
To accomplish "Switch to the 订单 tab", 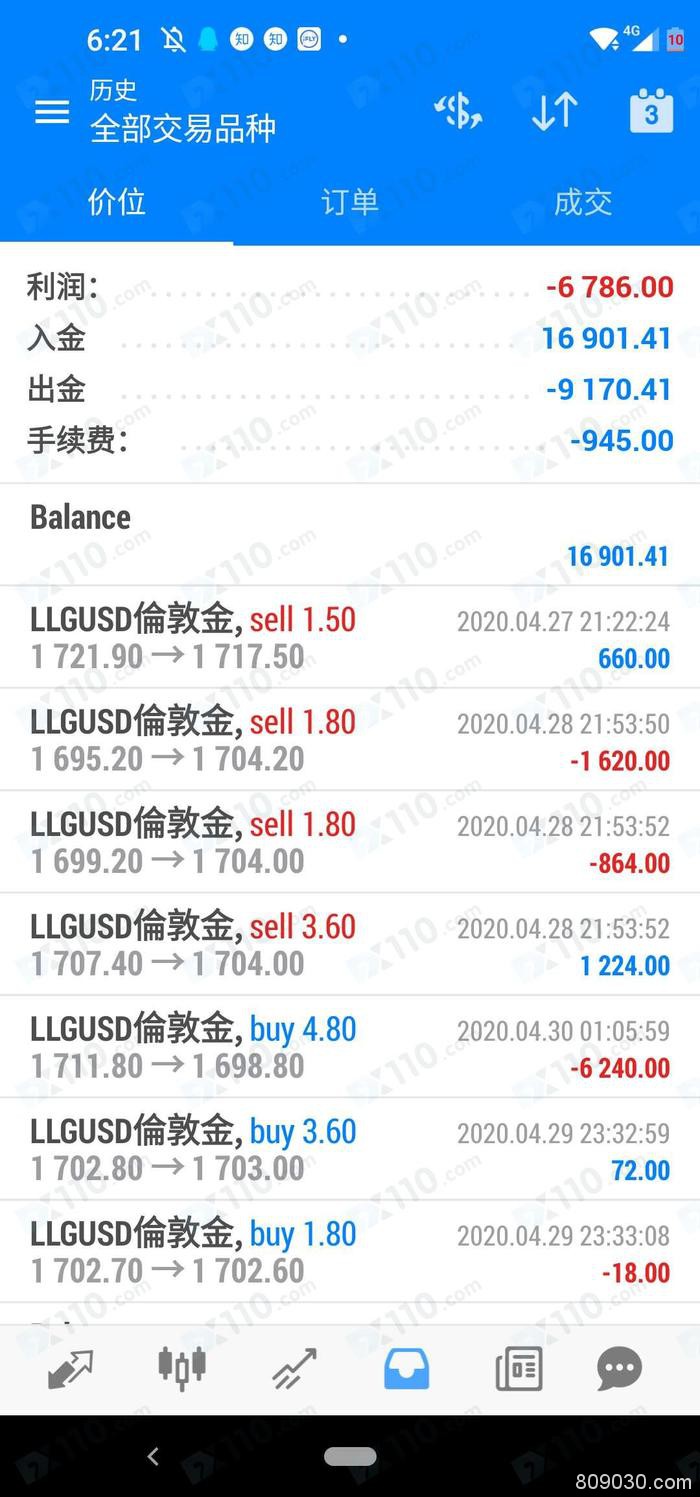I will point(350,203).
